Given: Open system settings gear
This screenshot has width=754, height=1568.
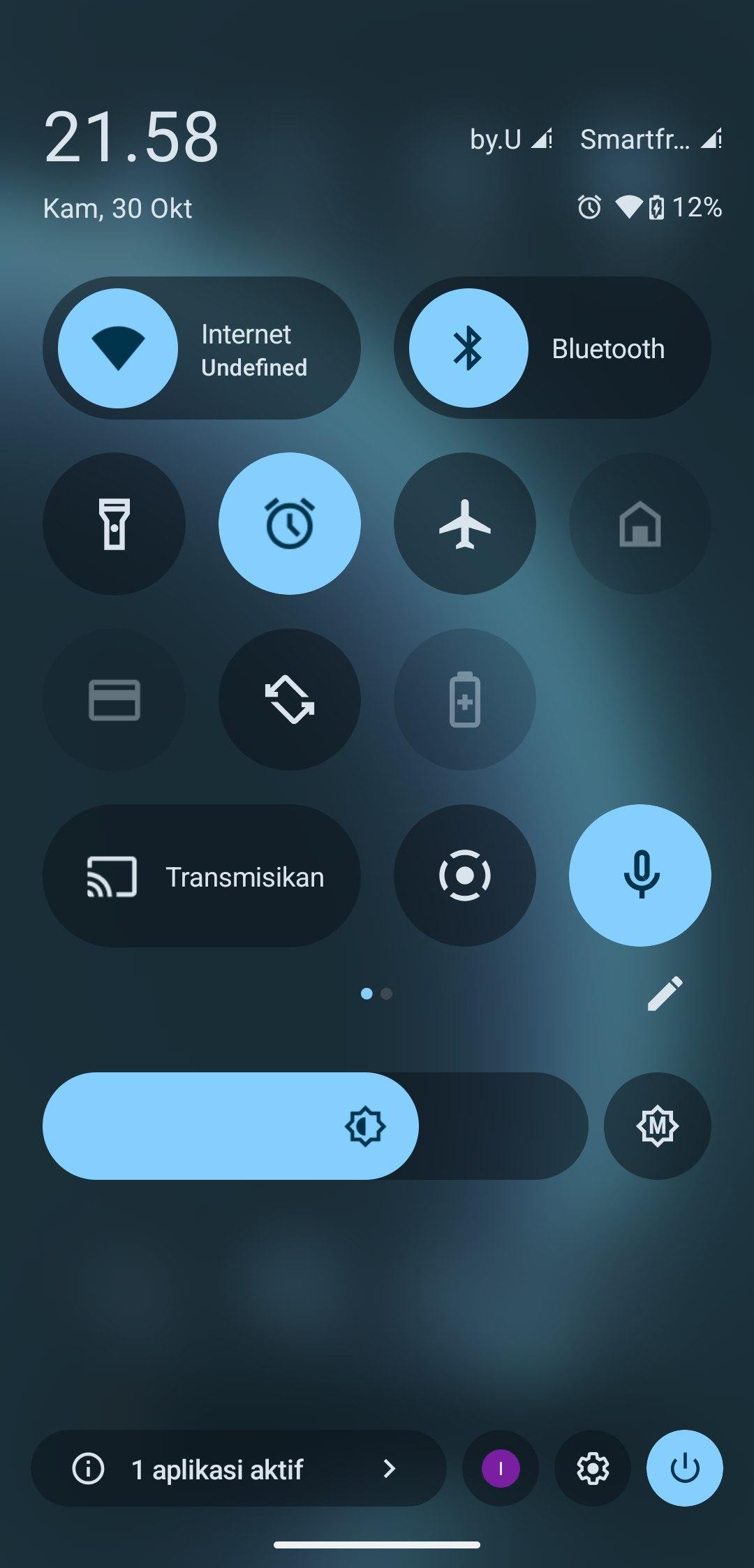Looking at the screenshot, I should click(x=593, y=1469).
